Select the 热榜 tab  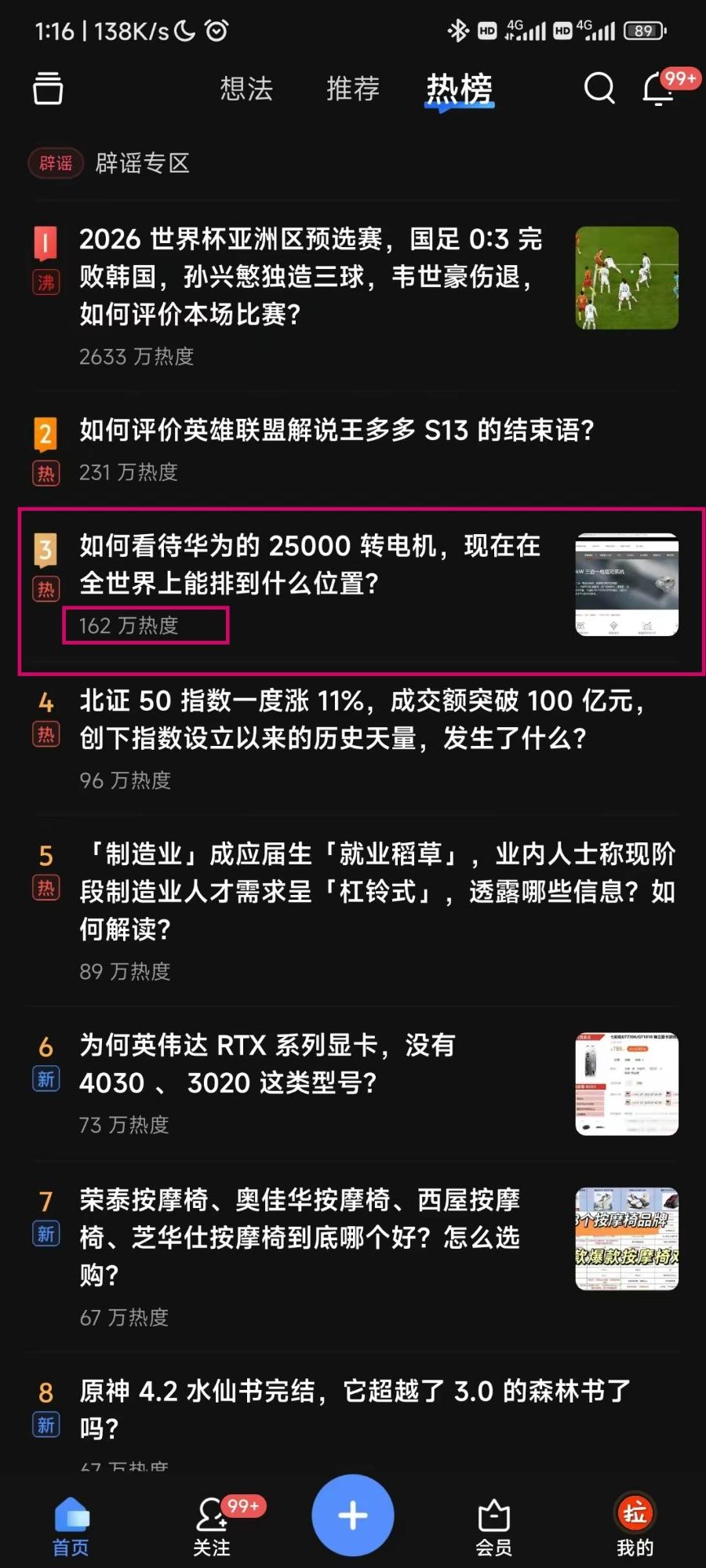pos(459,89)
